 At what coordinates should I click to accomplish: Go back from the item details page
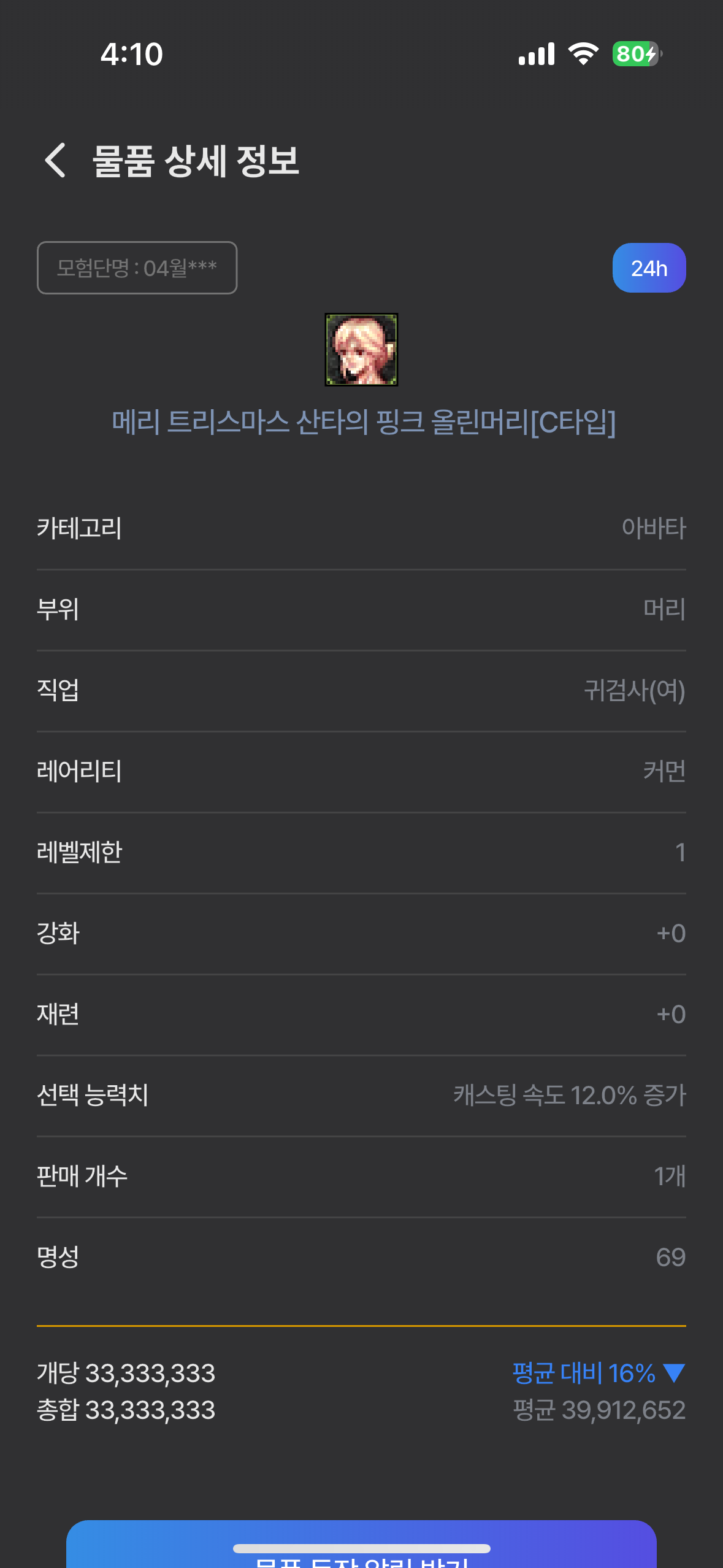coord(55,161)
